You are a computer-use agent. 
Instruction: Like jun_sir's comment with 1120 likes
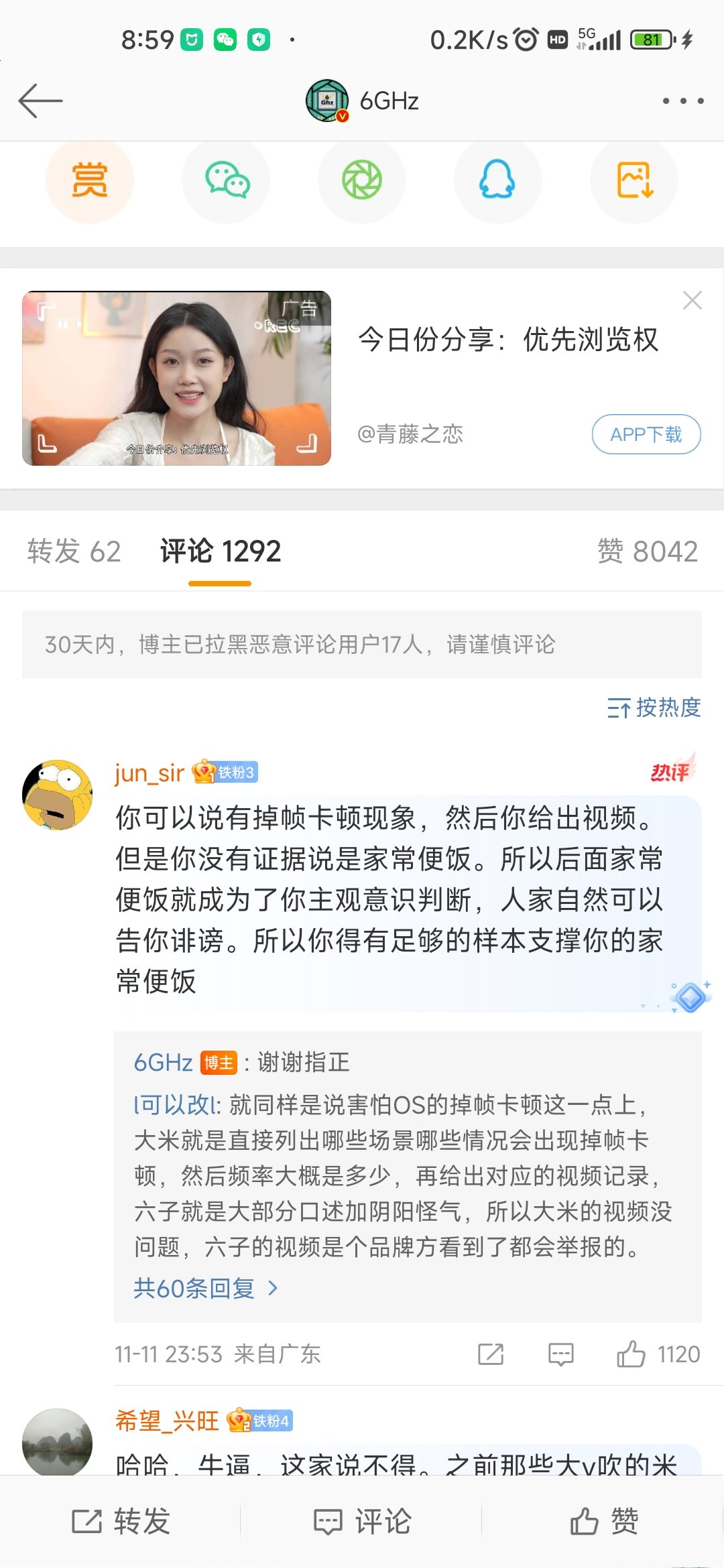tap(658, 1354)
